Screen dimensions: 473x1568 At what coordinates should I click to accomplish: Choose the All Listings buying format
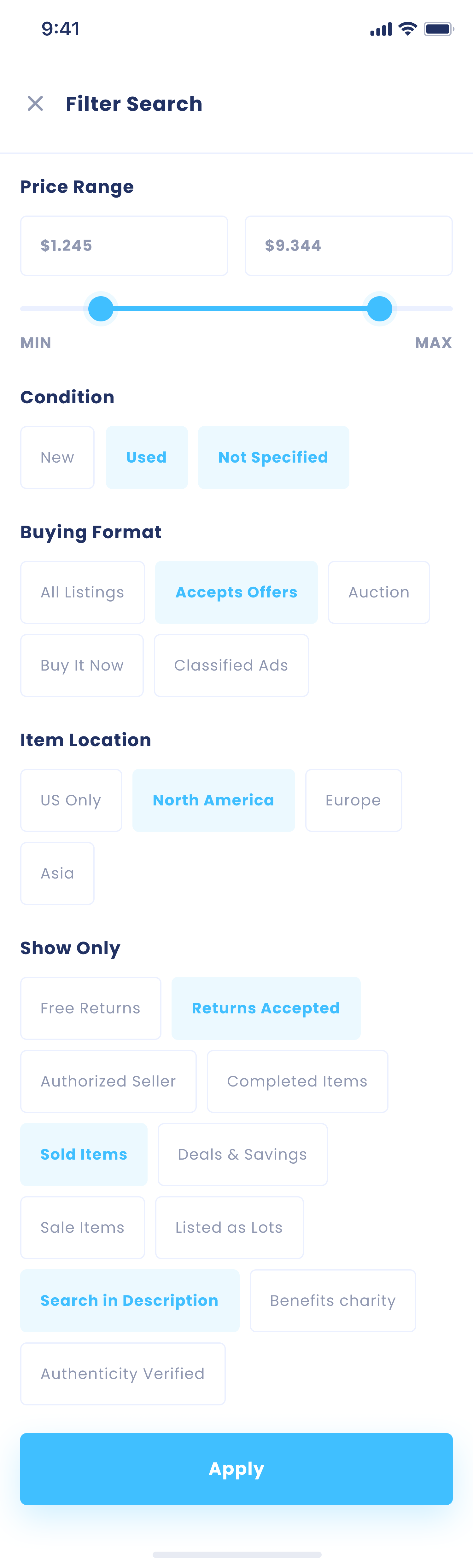coord(82,592)
